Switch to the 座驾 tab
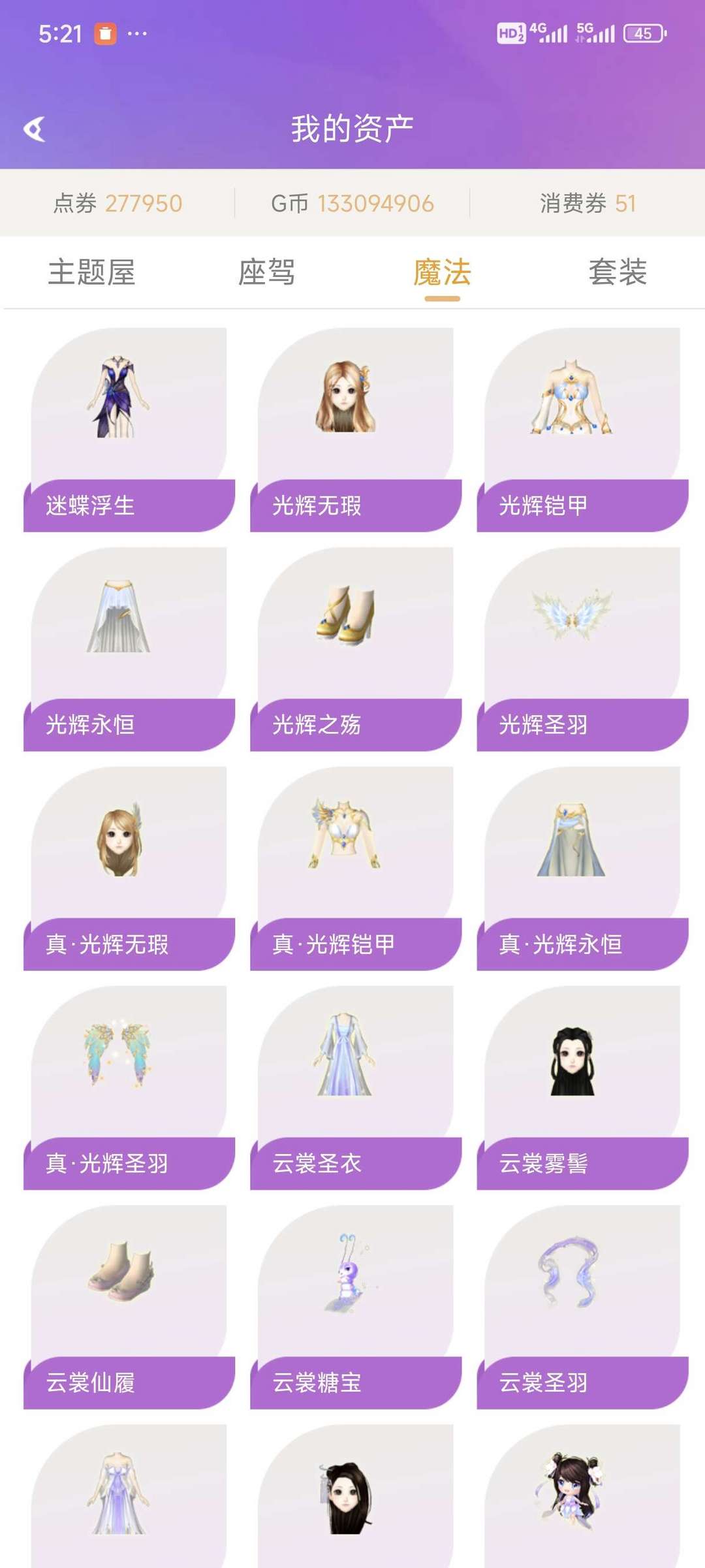The image size is (705, 1568). [266, 272]
